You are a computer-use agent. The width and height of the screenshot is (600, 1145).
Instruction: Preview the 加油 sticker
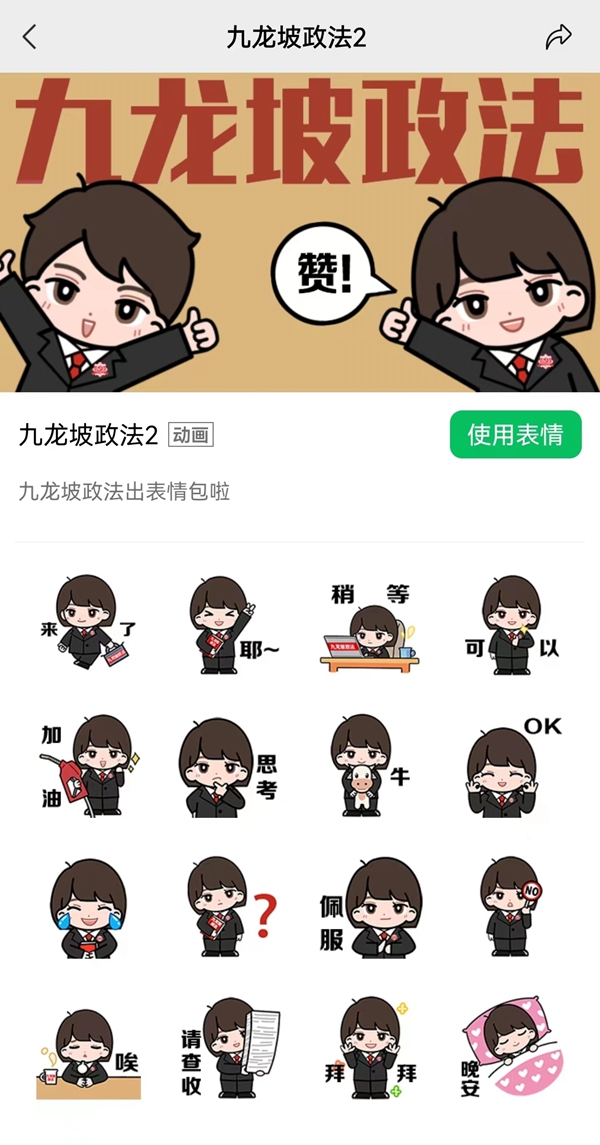[x=88, y=765]
